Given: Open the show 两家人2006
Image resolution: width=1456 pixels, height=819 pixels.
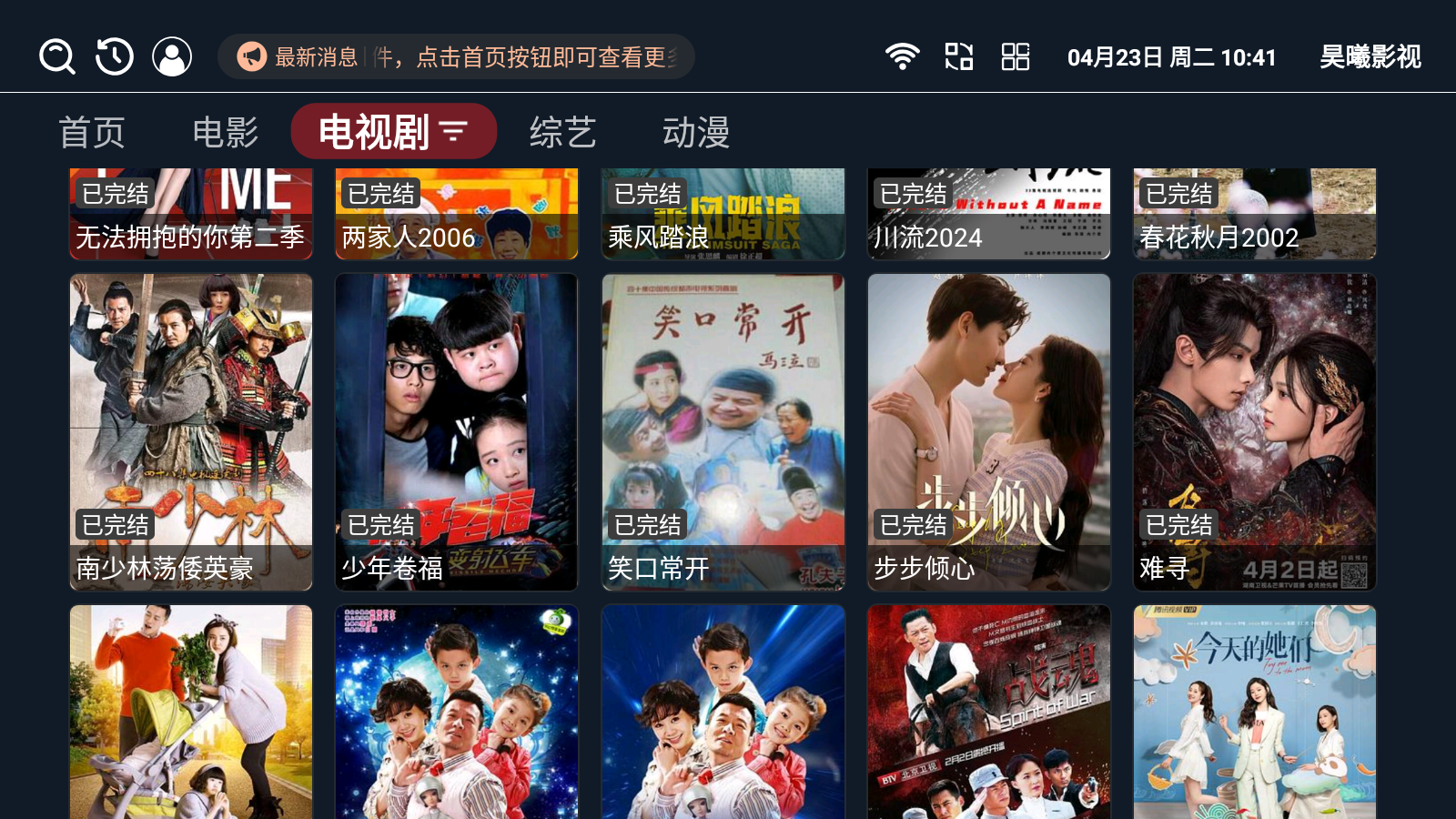Looking at the screenshot, I should 457,215.
